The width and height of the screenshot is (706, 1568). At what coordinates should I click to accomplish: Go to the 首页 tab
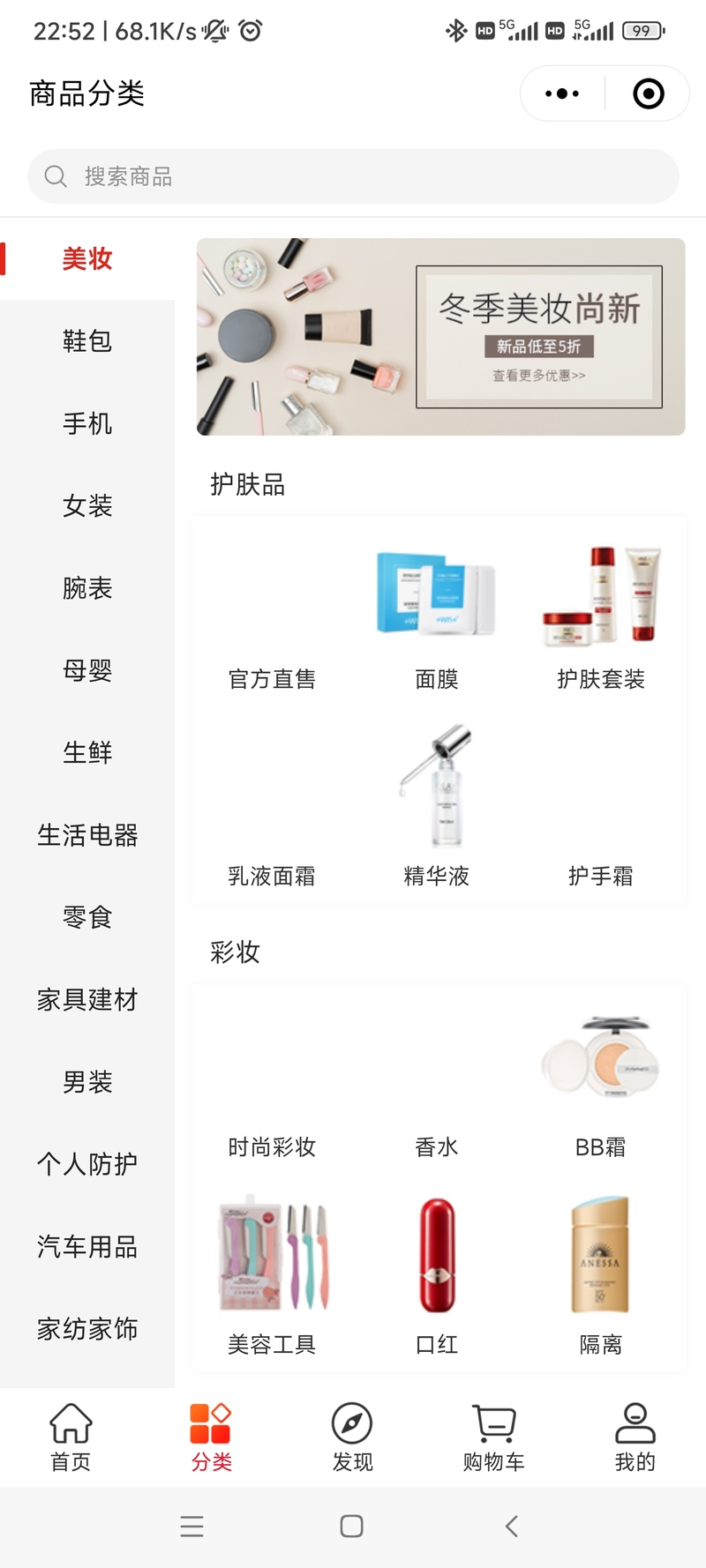pyautogui.click(x=71, y=1437)
